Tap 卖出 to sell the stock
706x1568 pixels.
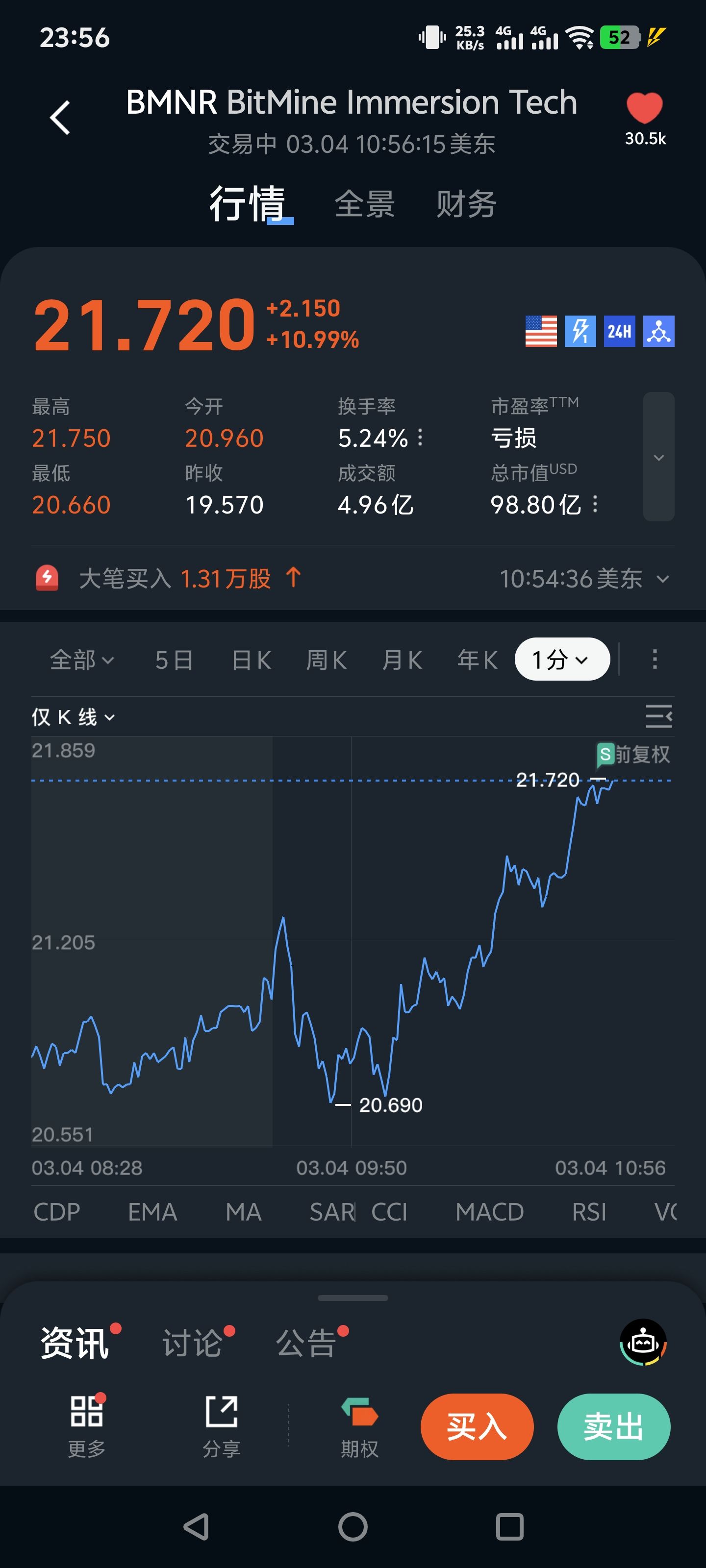(x=613, y=1426)
